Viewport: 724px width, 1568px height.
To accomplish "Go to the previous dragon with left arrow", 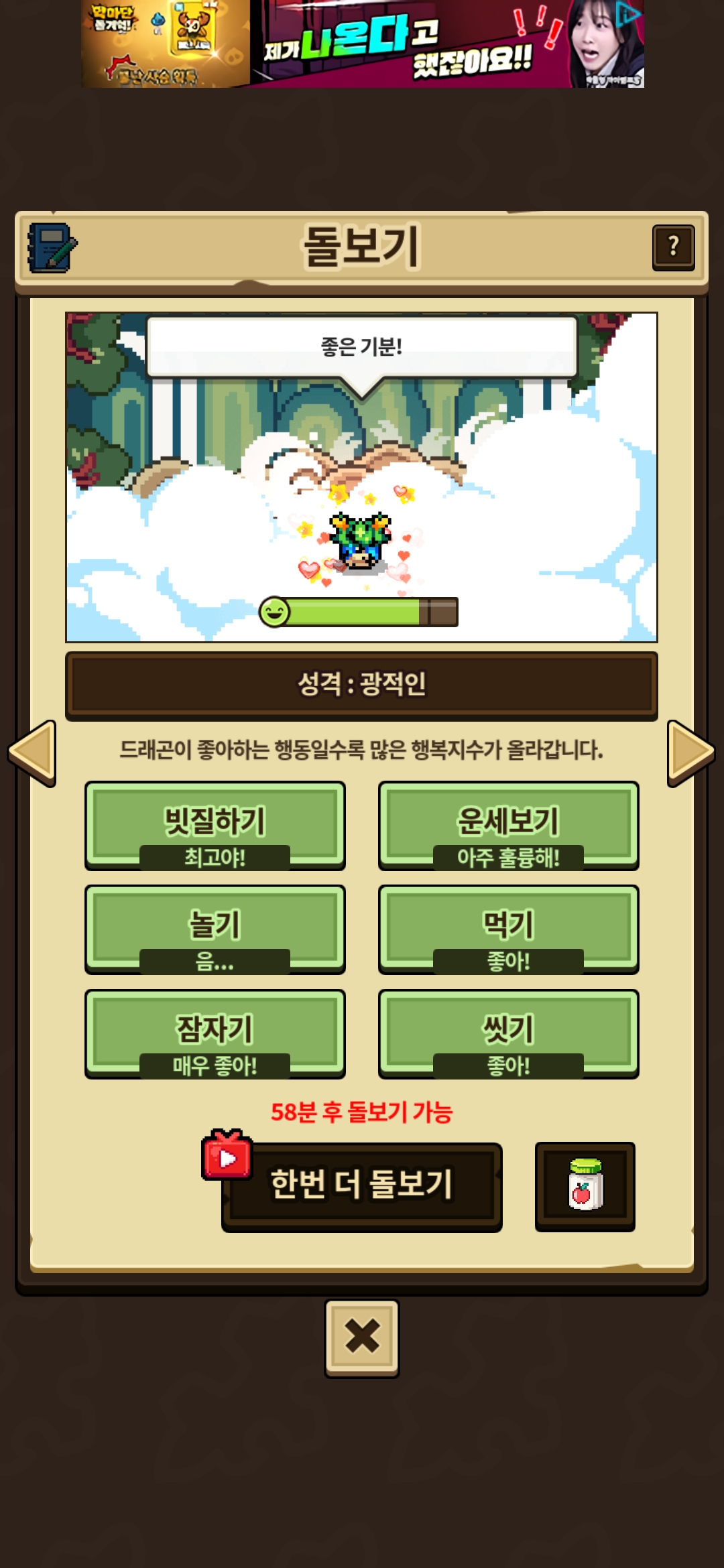I will (32, 753).
